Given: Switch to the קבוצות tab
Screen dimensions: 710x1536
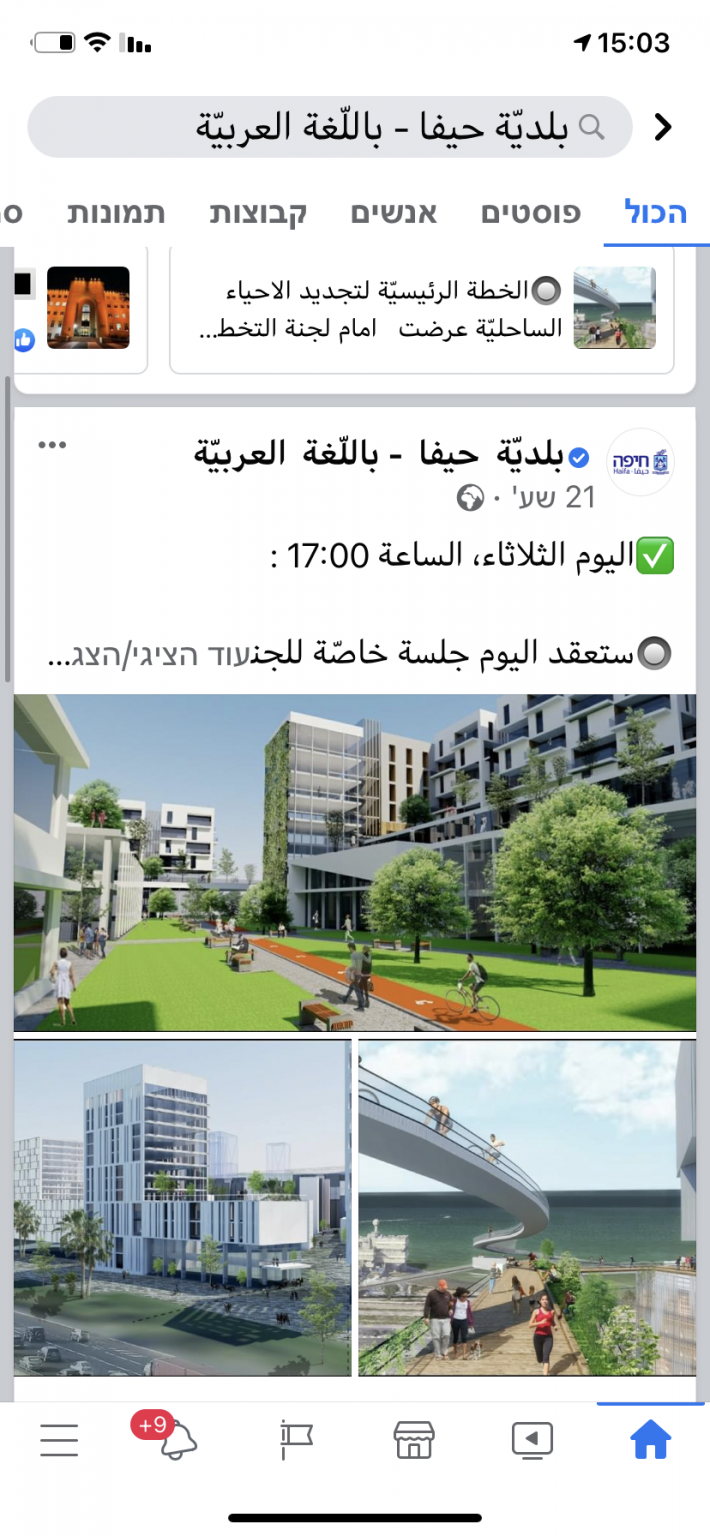Looking at the screenshot, I should pyautogui.click(x=258, y=212).
